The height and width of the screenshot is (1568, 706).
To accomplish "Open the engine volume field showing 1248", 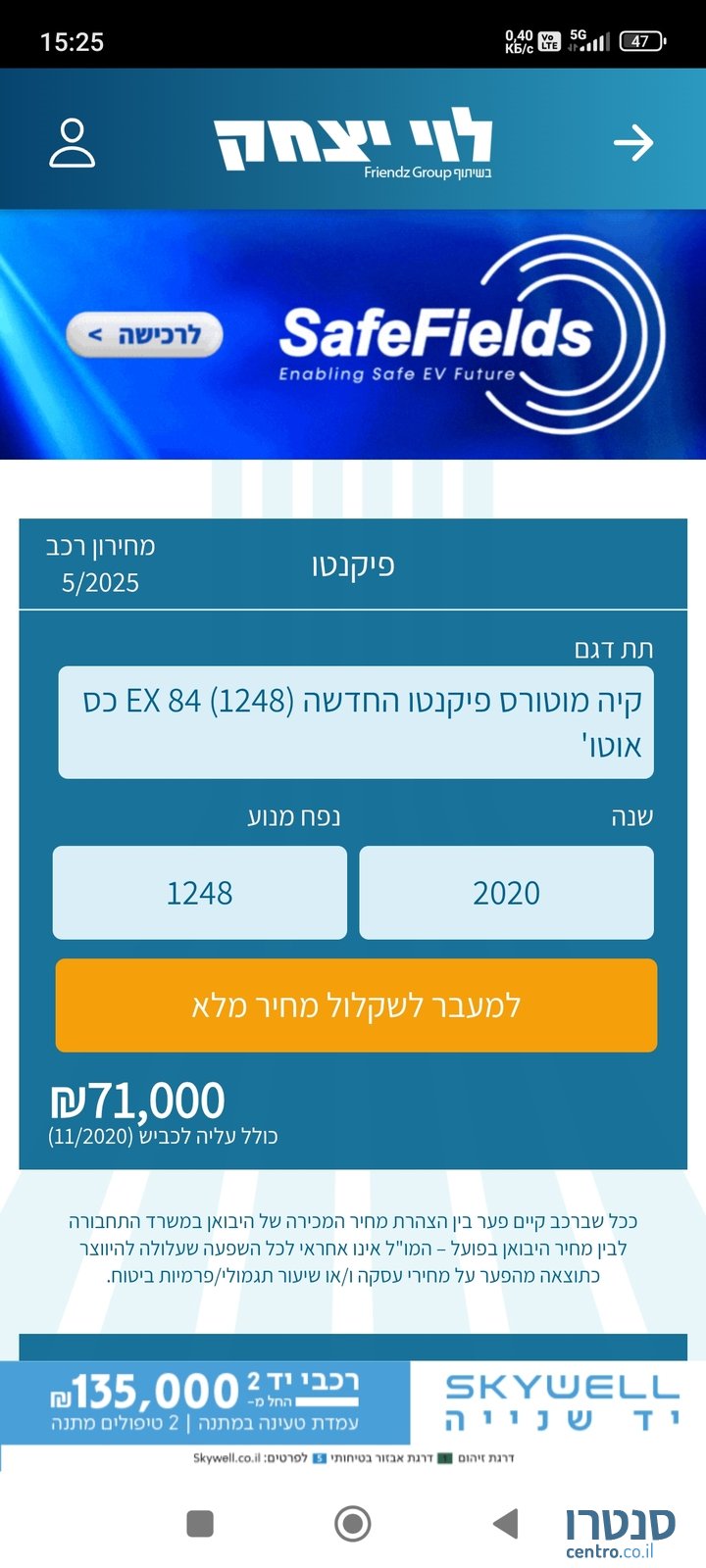I will click(200, 893).
